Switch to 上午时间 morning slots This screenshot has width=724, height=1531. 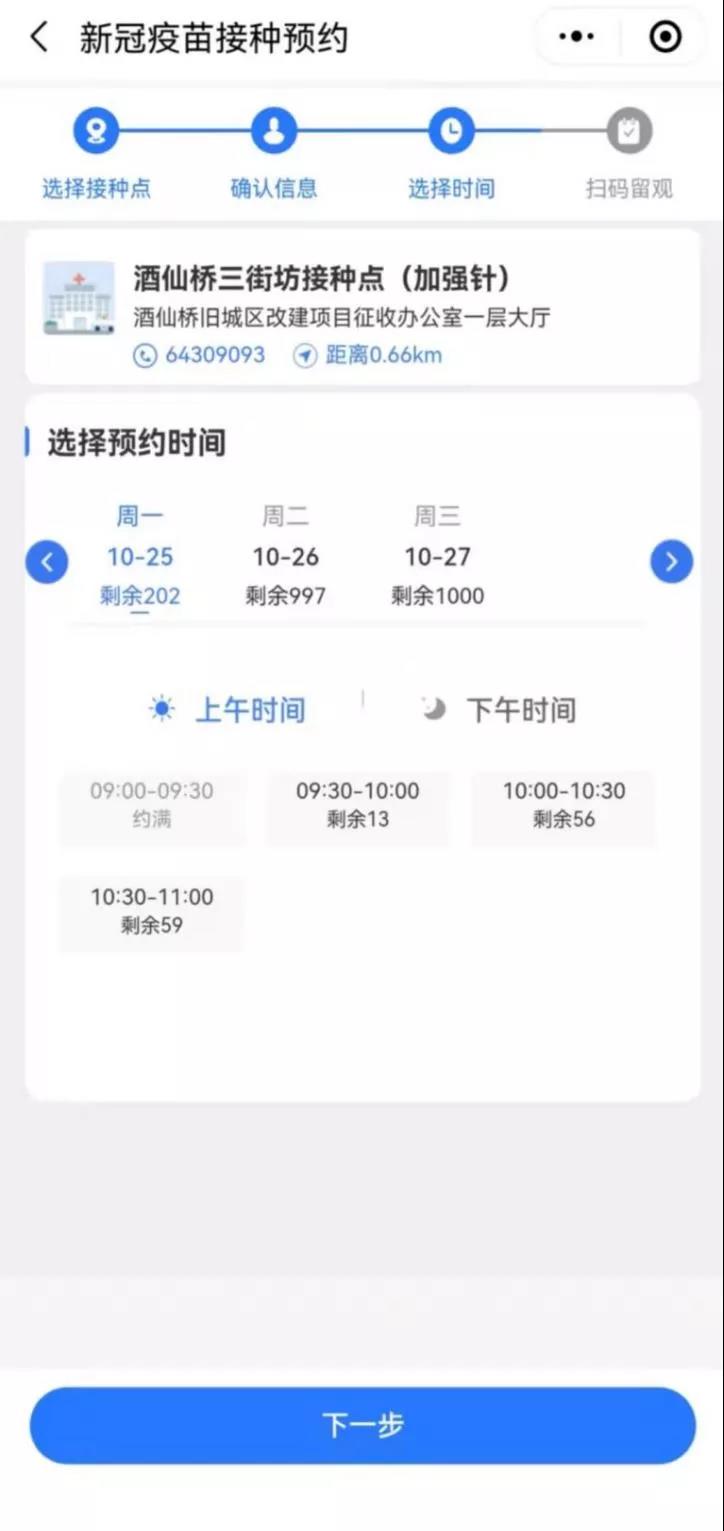coord(228,710)
